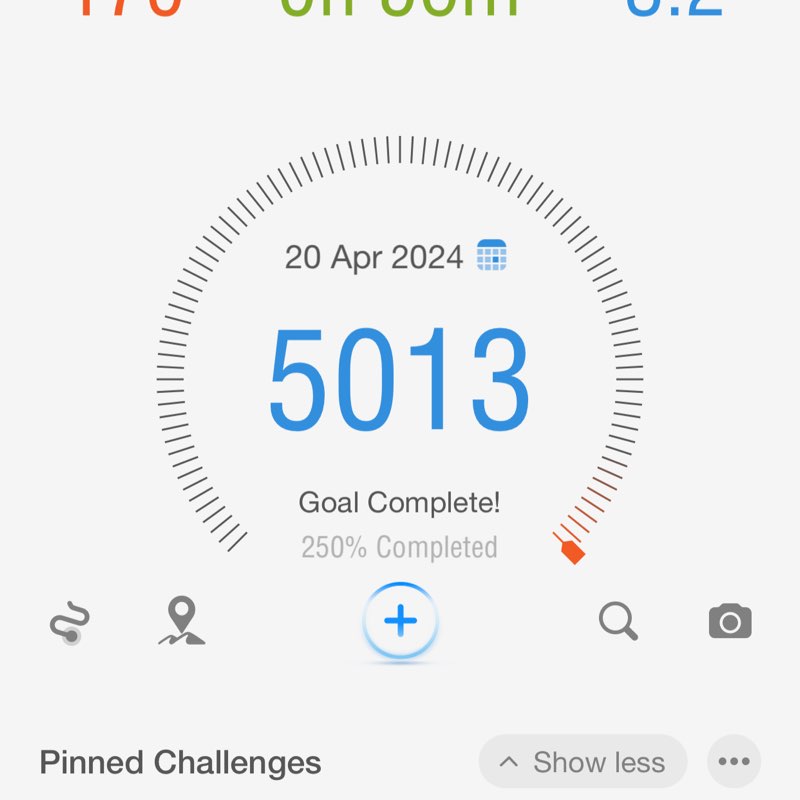Open the calendar next to 20 Apr 2024
Viewport: 800px width, 800px height.
click(x=491, y=256)
